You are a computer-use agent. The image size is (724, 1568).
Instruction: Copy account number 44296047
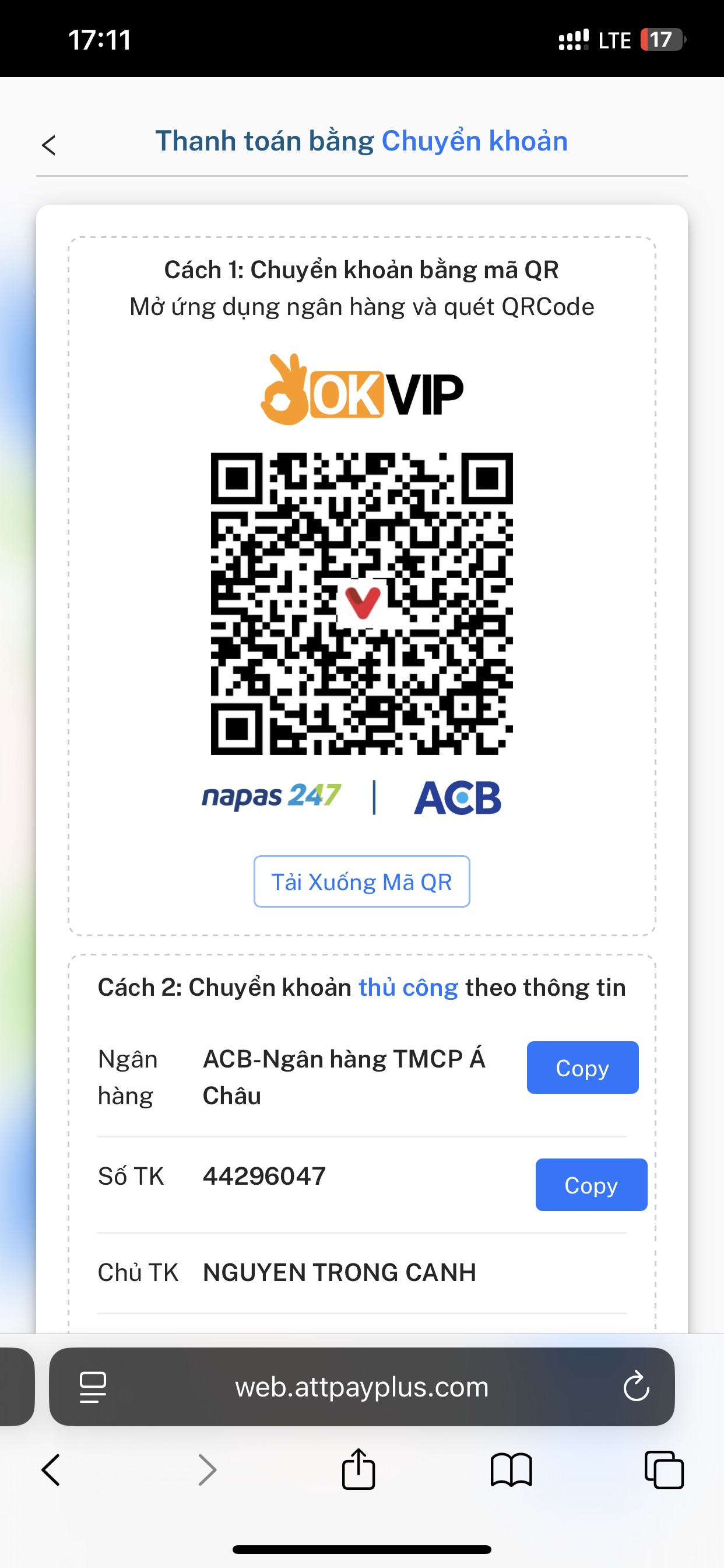click(591, 1185)
